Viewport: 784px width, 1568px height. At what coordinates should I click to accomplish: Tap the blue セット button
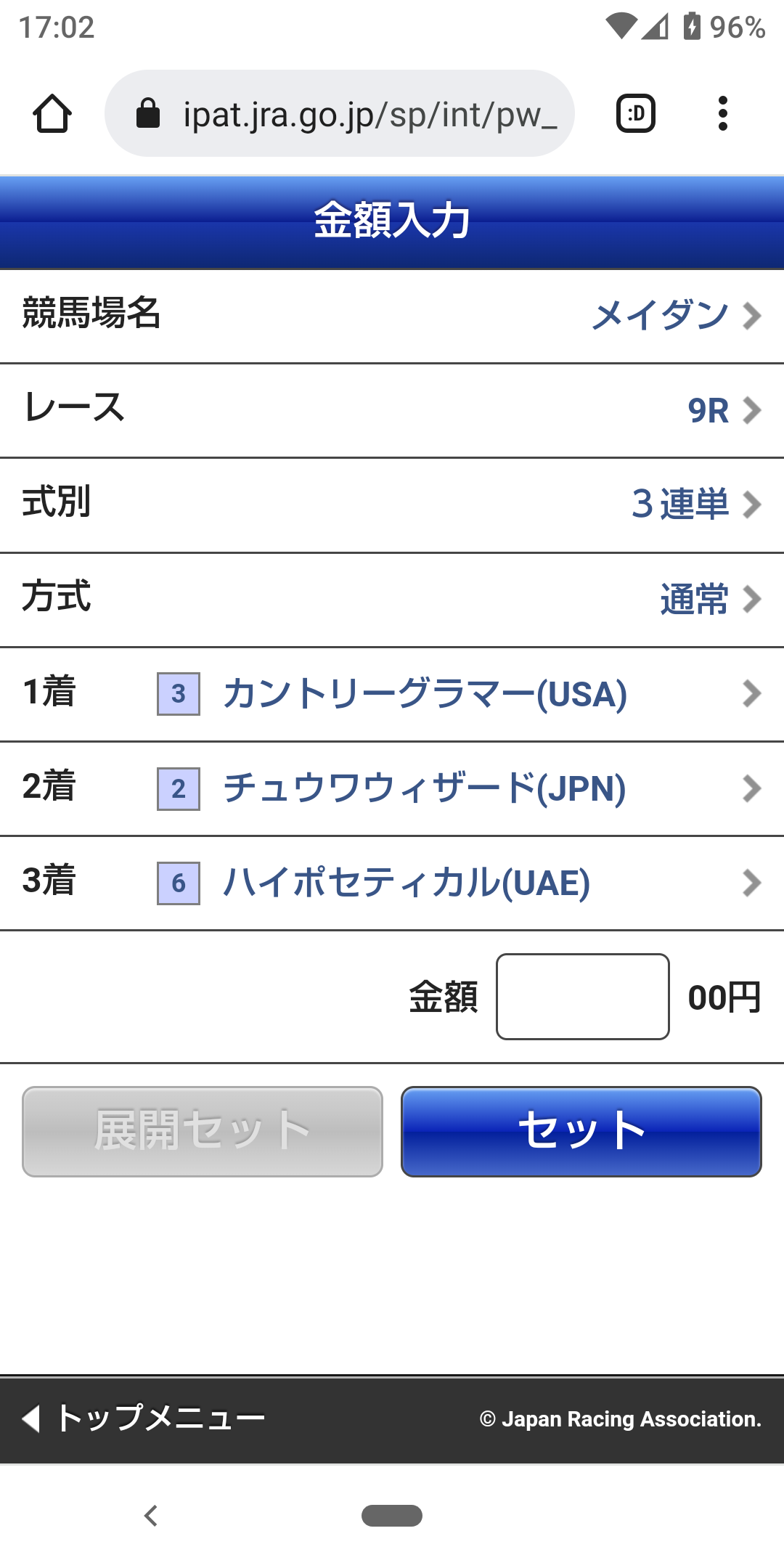pos(581,1131)
